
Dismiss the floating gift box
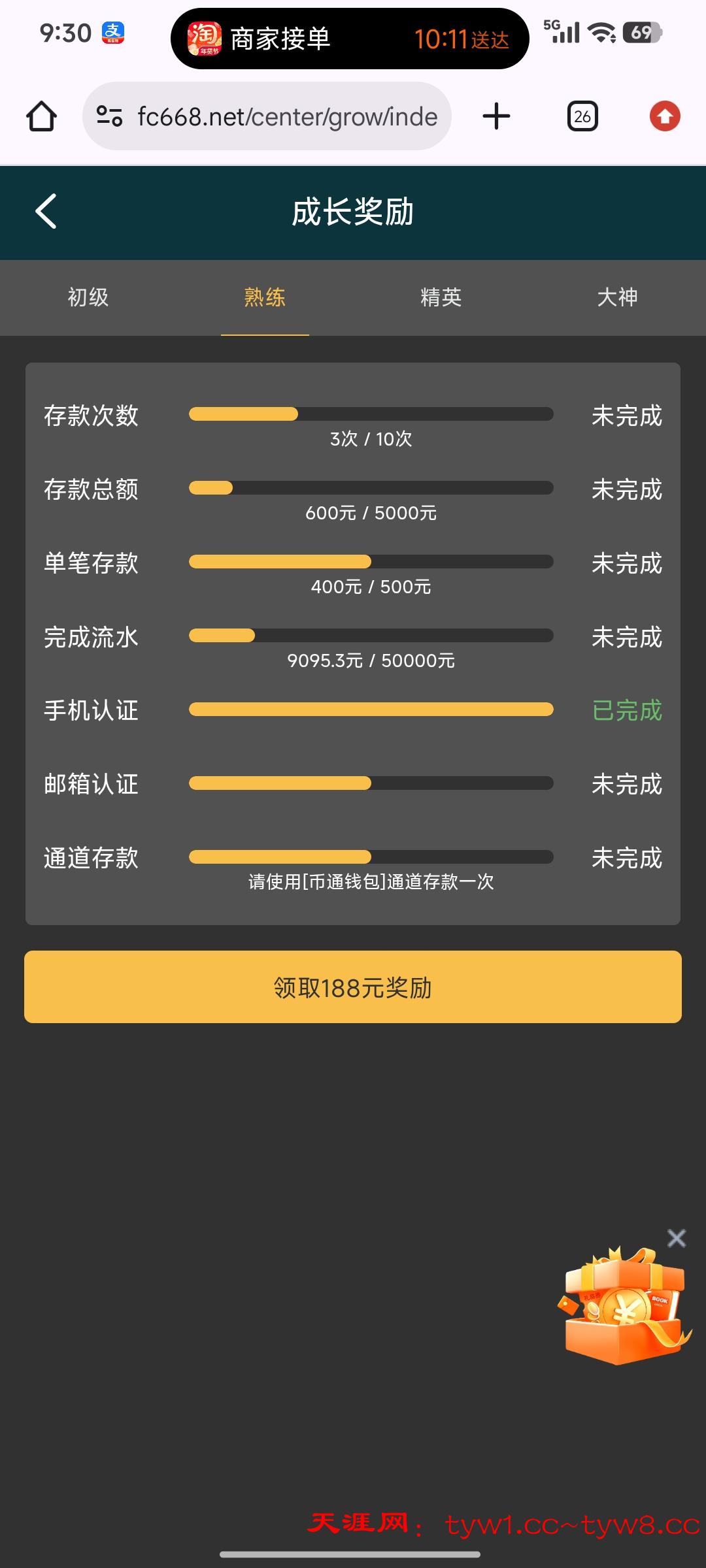tap(677, 1238)
